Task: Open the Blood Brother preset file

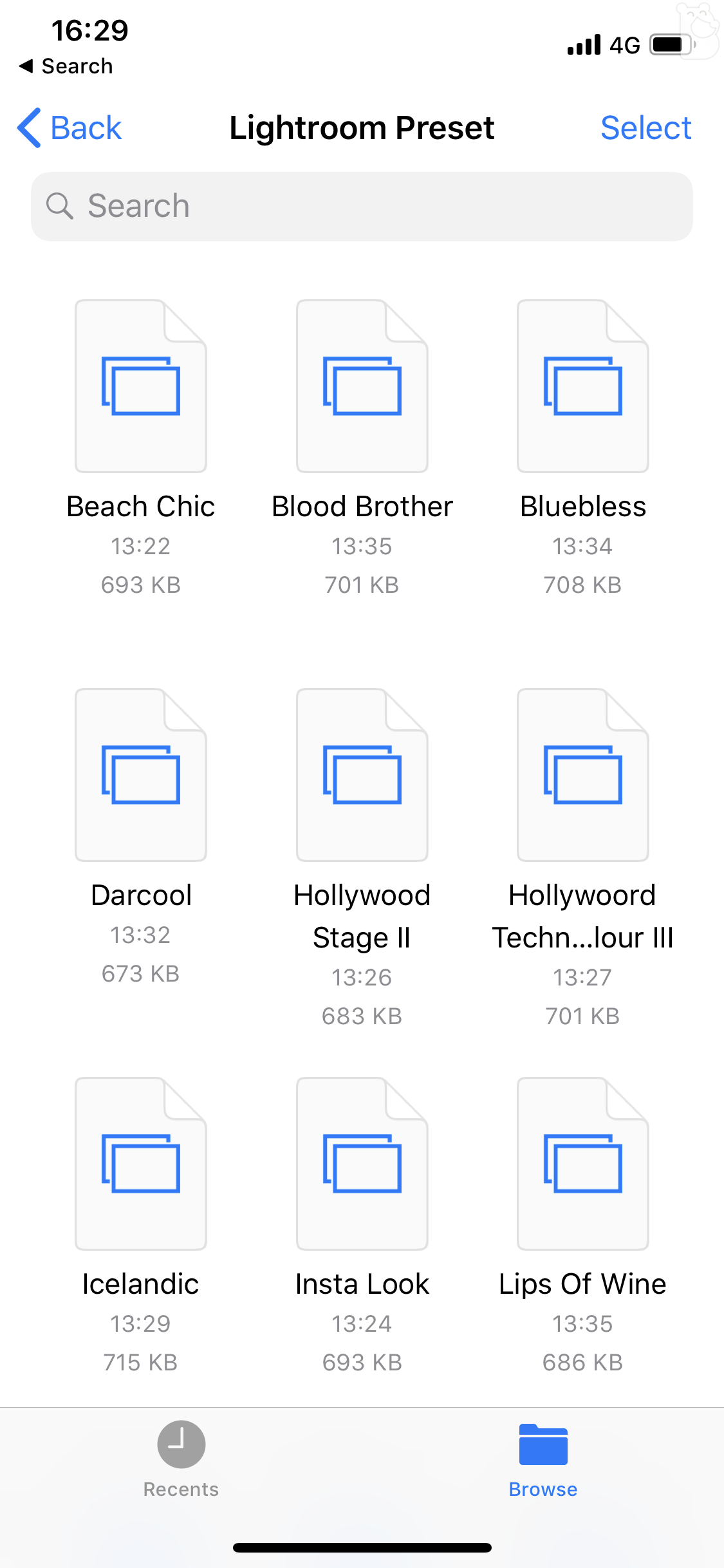Action: [362, 386]
